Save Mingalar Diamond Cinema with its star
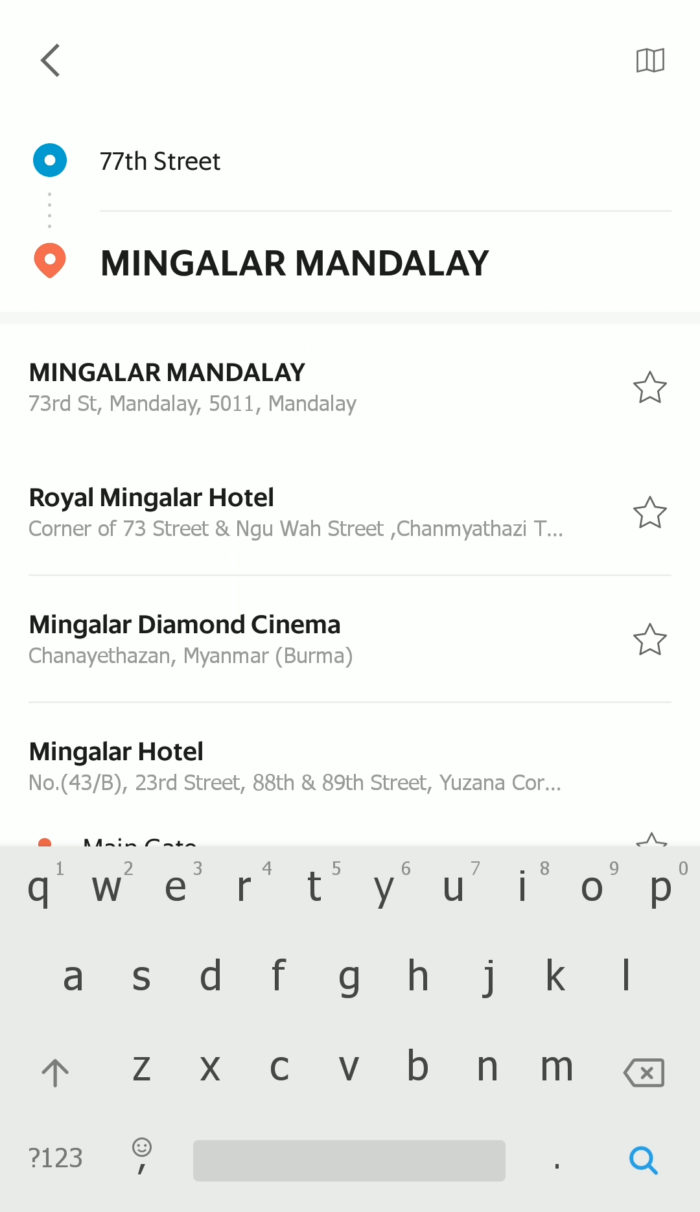 coord(650,639)
